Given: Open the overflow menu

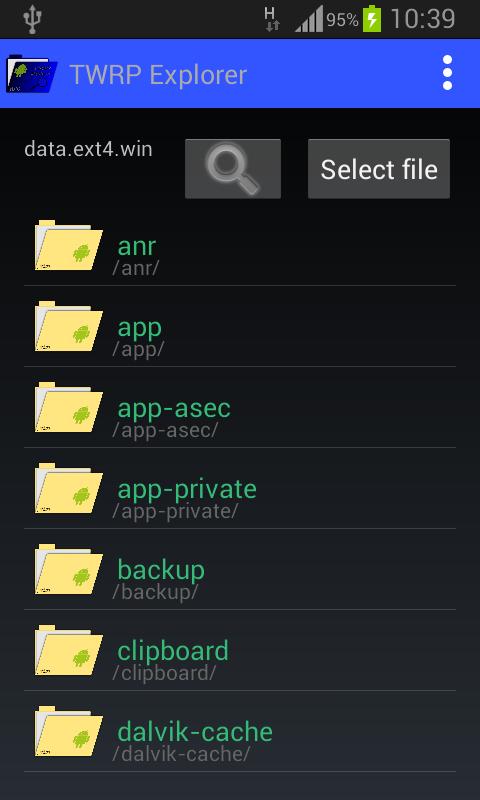Looking at the screenshot, I should 447,73.
